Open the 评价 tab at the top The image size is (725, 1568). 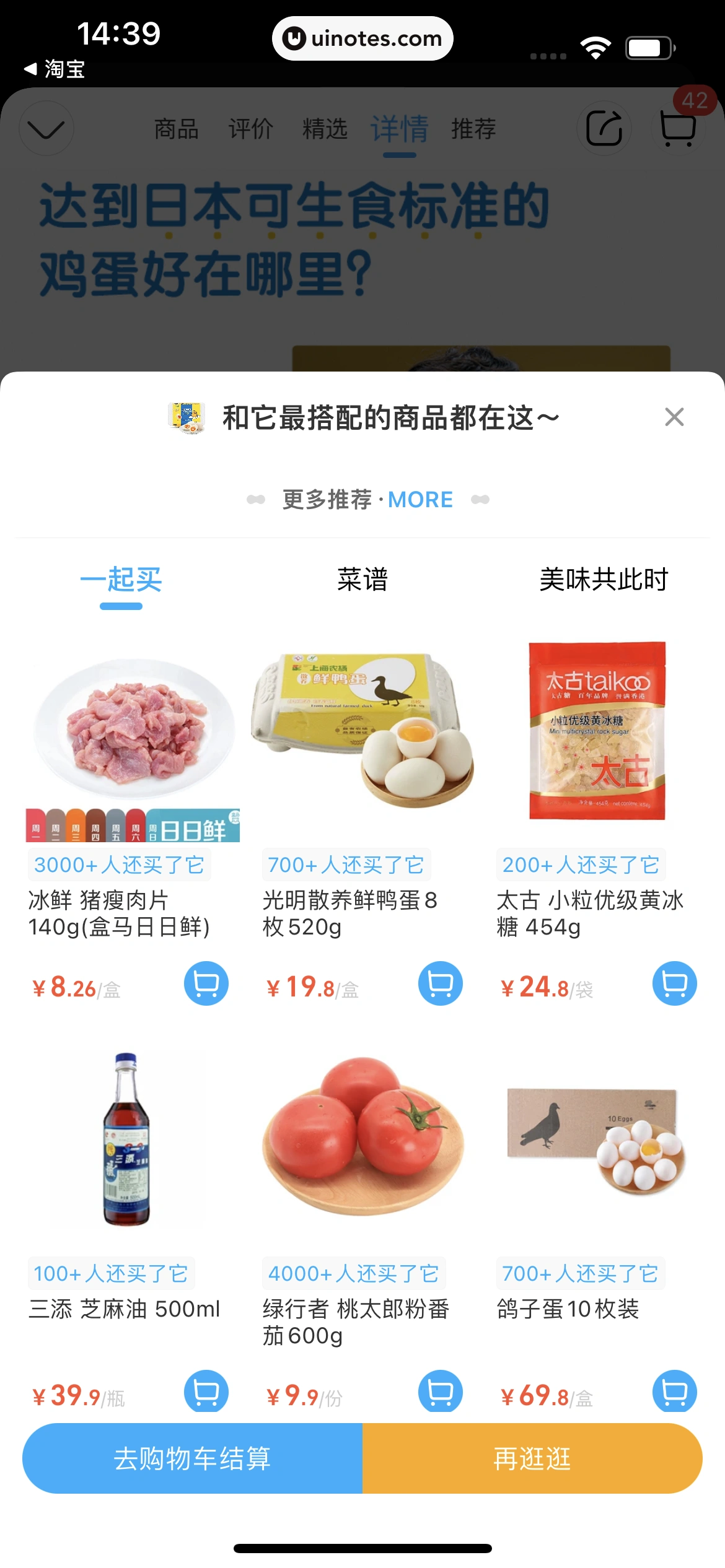coord(251,128)
